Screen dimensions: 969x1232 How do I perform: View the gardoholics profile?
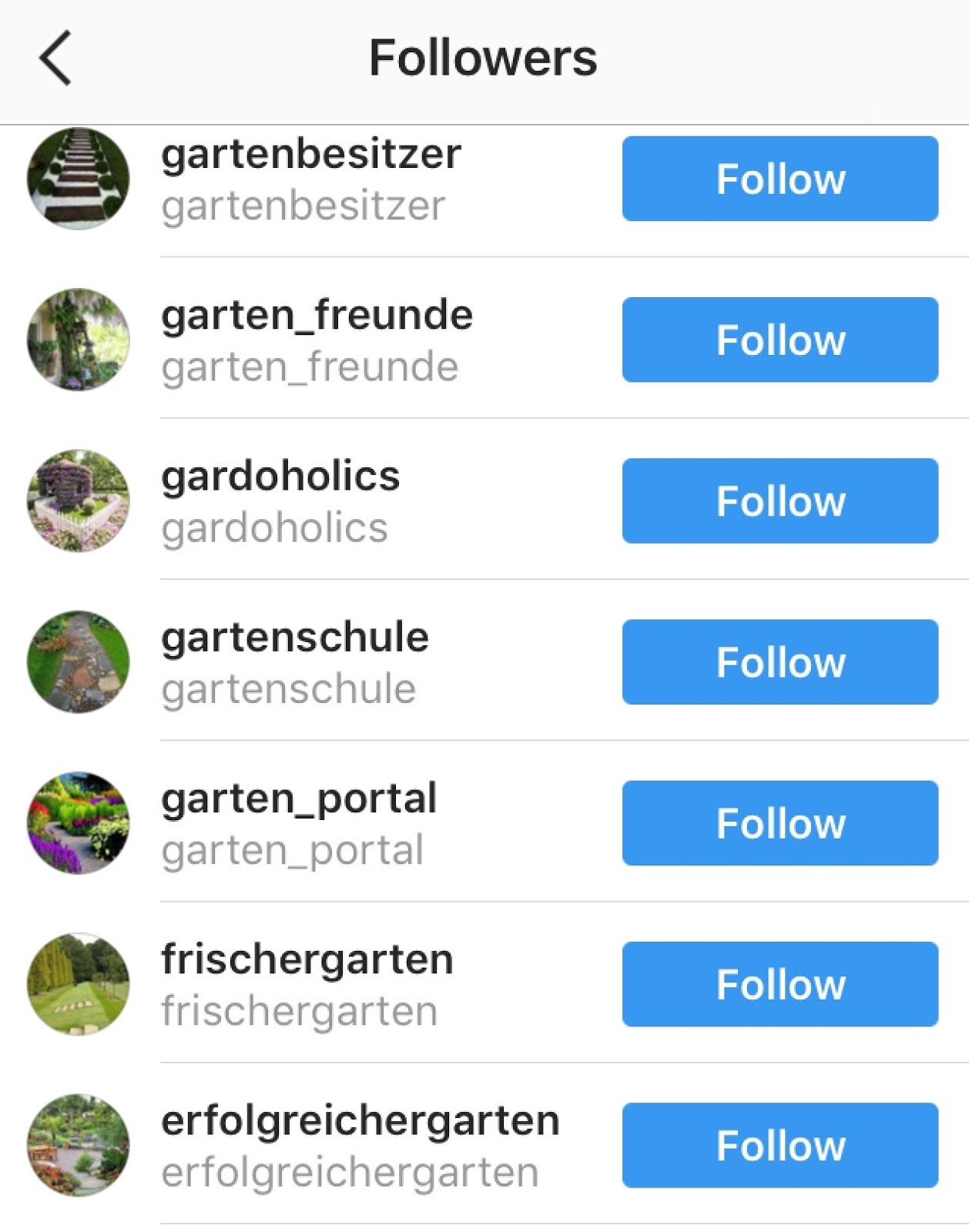coord(280,477)
